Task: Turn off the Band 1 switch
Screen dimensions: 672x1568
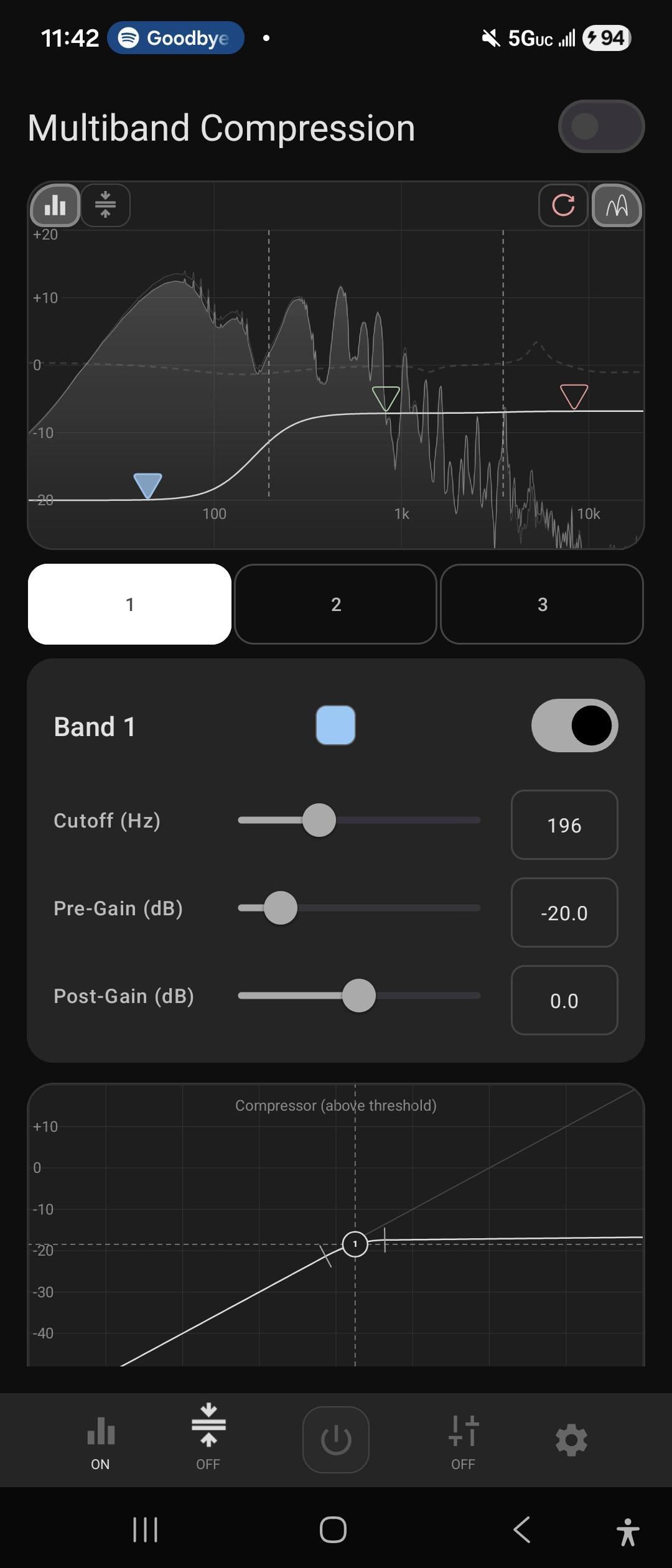Action: 574,726
